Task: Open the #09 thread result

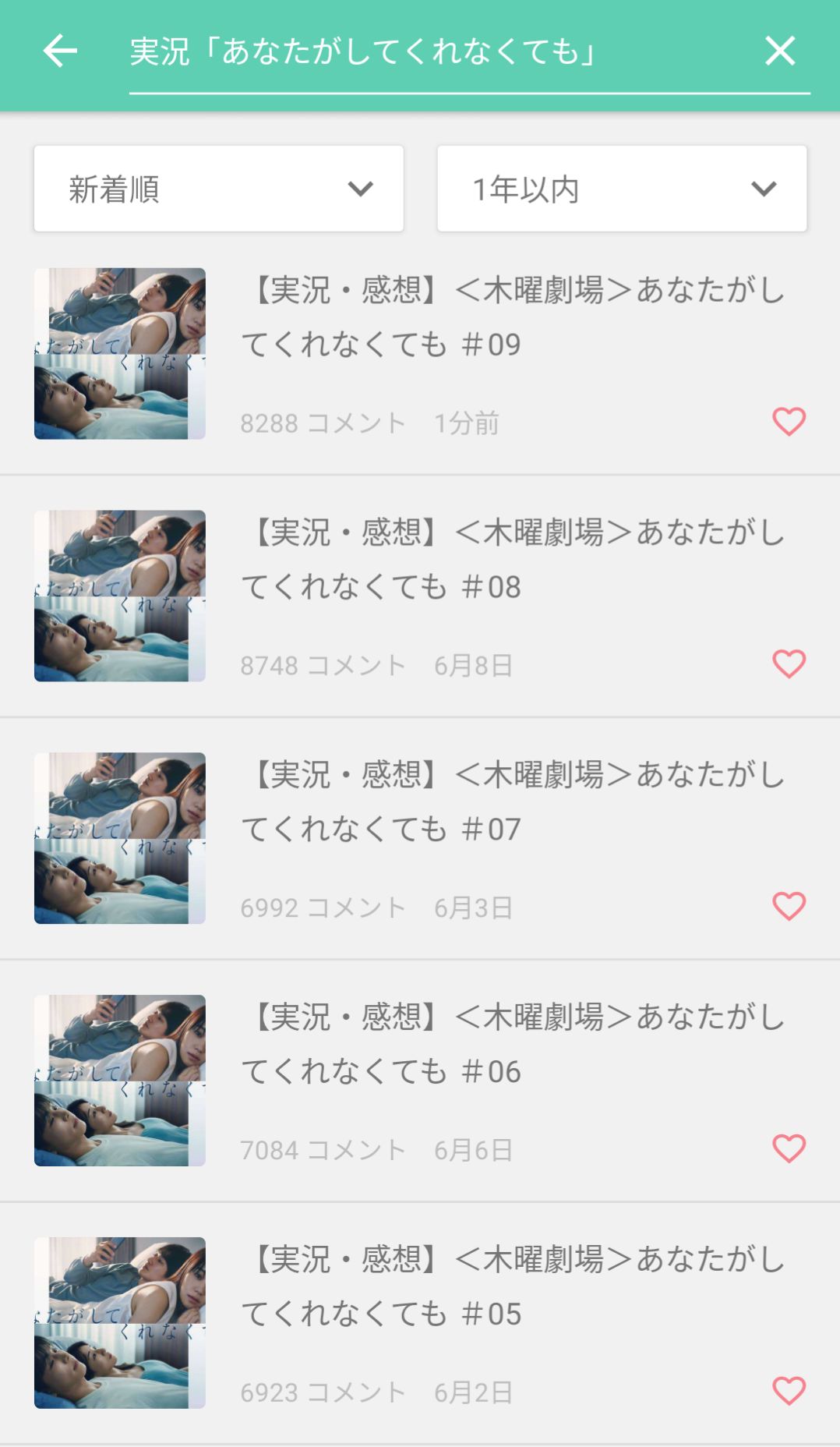Action: click(x=420, y=354)
